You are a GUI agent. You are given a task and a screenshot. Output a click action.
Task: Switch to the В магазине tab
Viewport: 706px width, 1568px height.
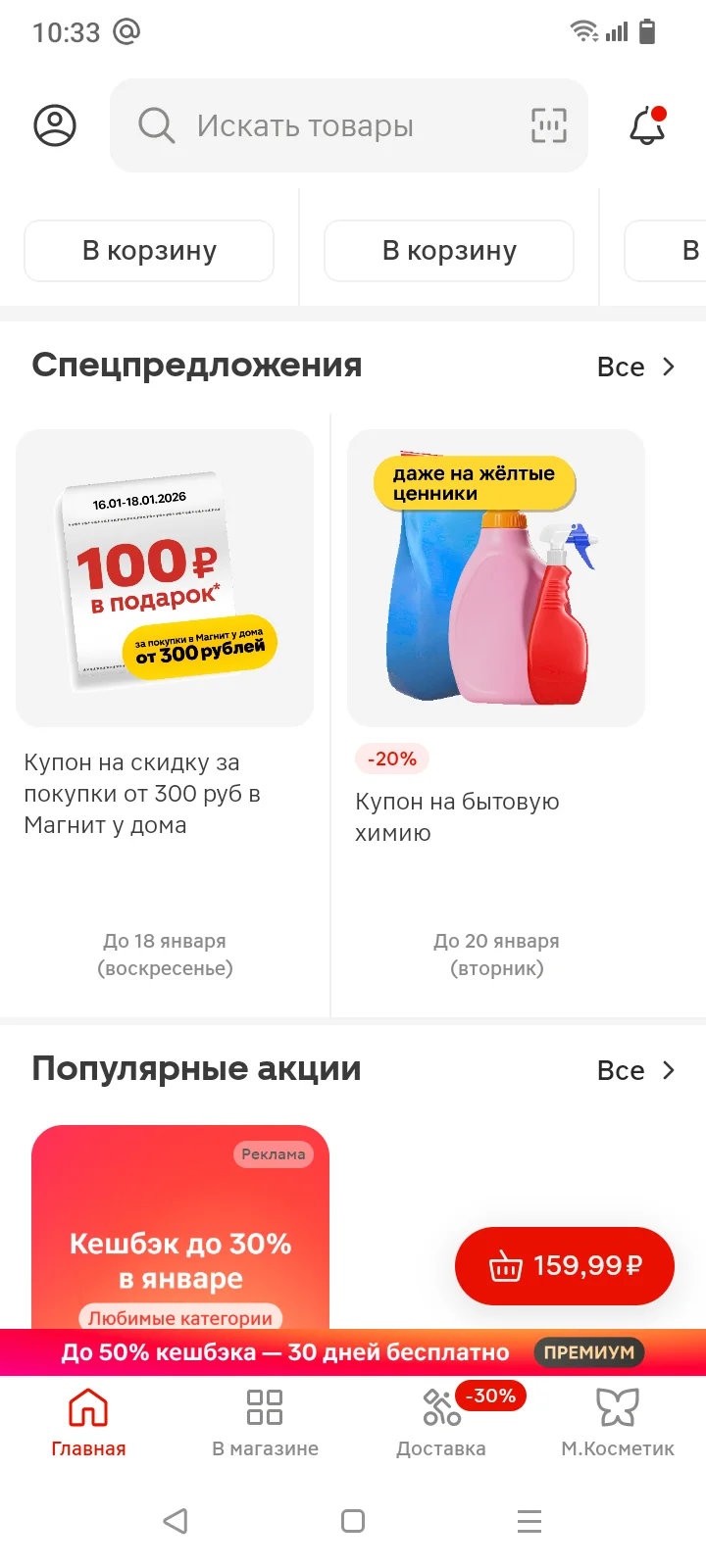[265, 1423]
